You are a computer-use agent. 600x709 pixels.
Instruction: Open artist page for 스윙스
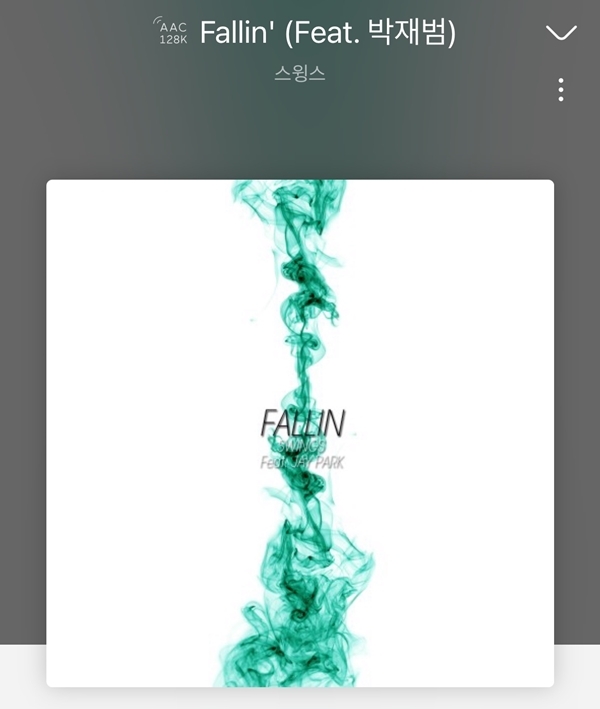300,73
